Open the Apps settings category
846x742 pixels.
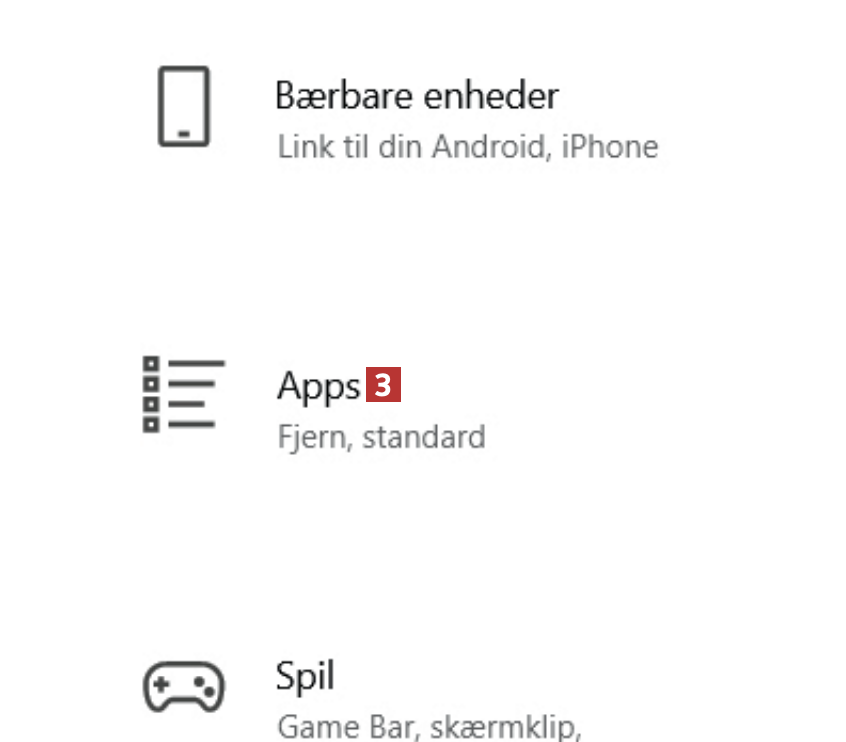click(318, 387)
